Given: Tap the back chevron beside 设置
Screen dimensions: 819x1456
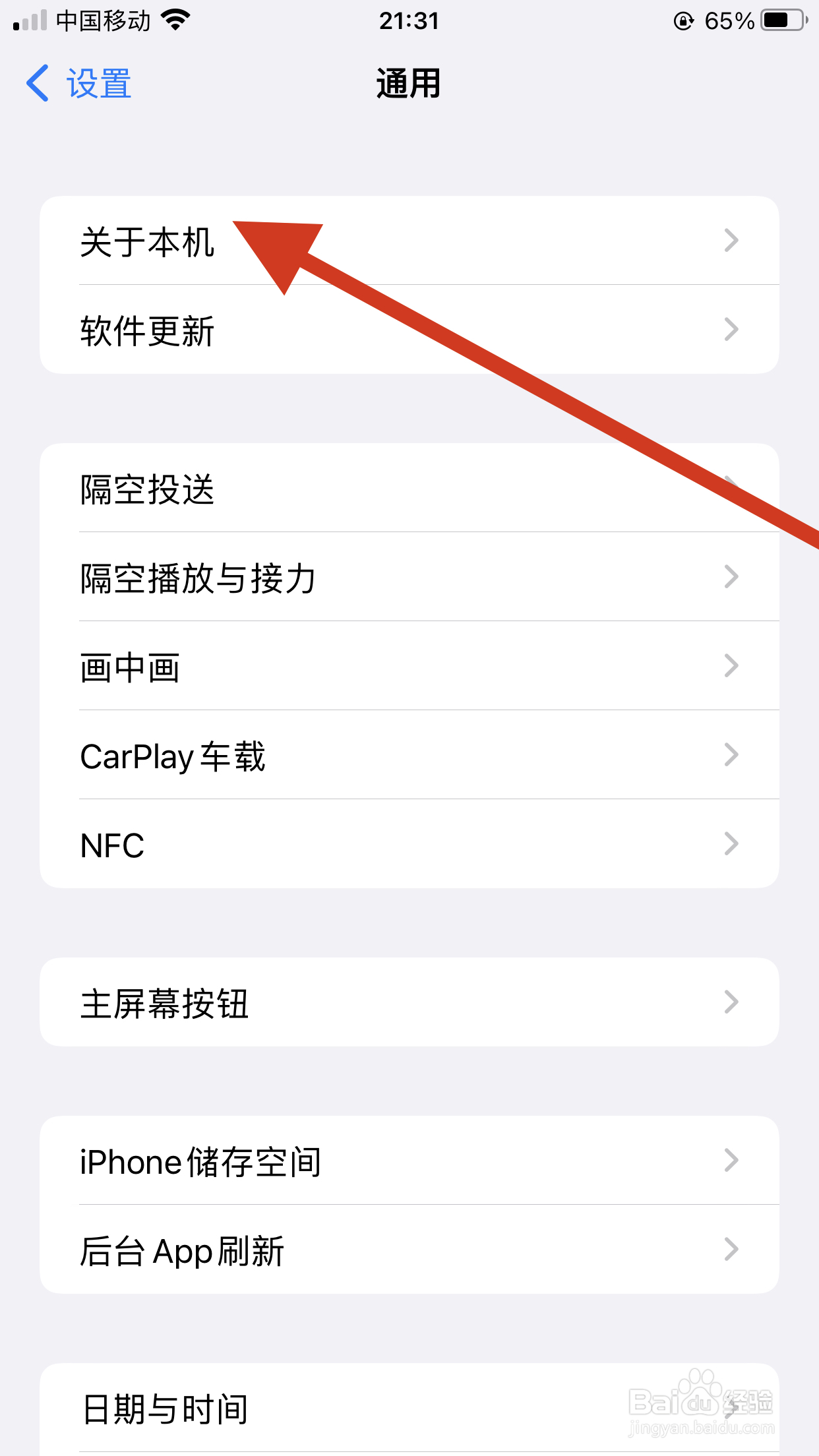Looking at the screenshot, I should pos(36,83).
